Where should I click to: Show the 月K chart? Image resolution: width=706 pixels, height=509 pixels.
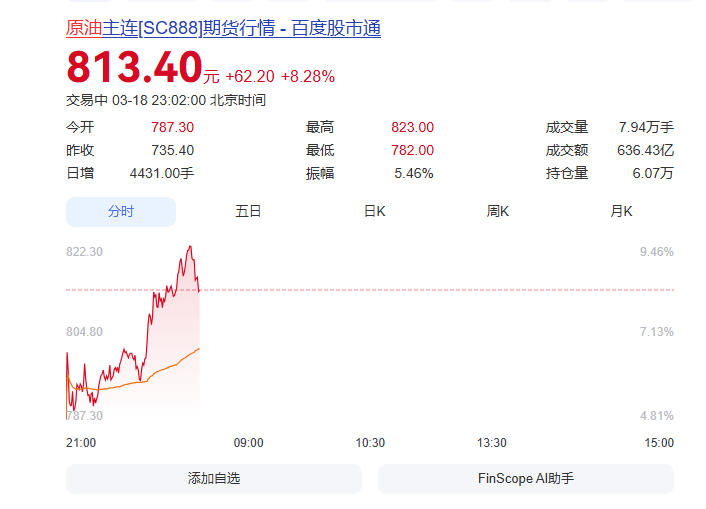621,212
